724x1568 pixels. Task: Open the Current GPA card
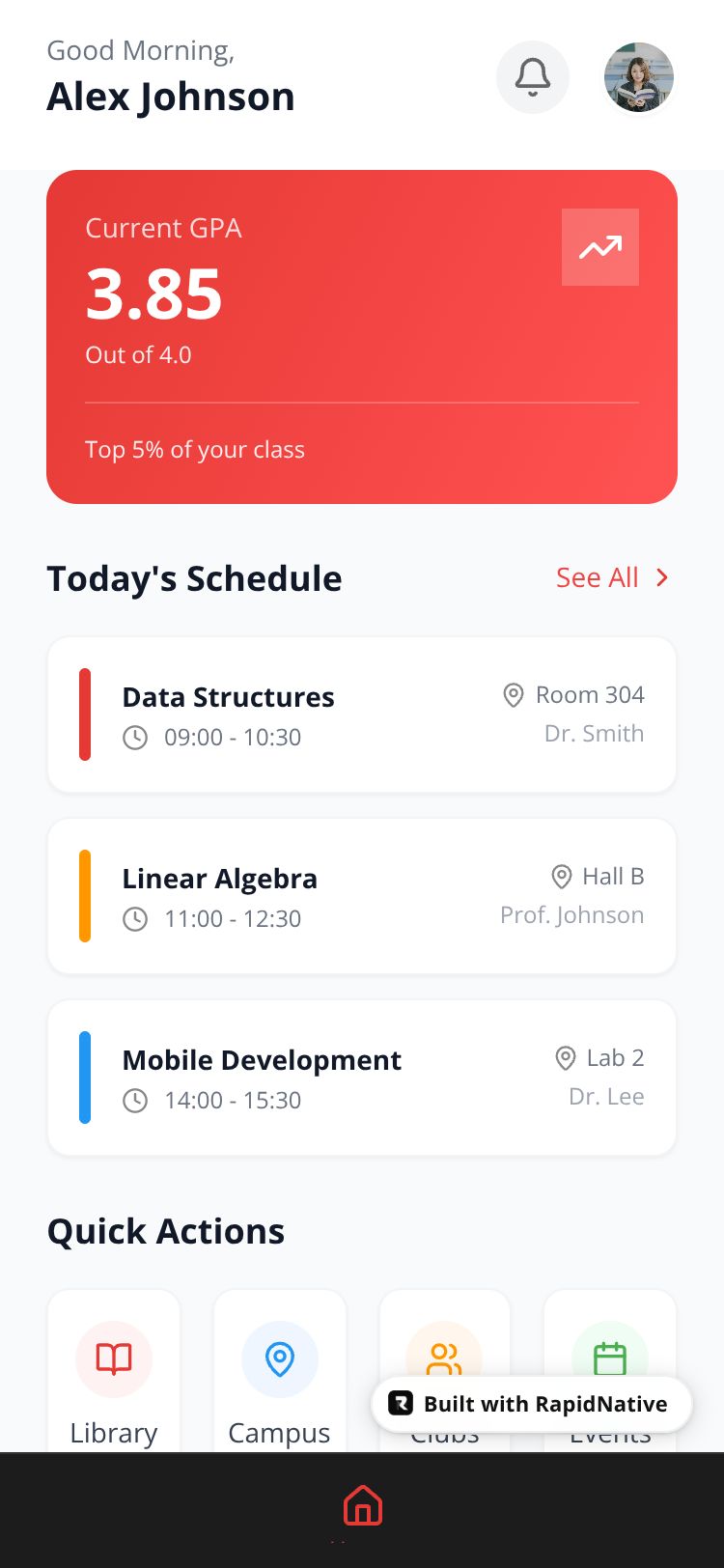coord(361,336)
